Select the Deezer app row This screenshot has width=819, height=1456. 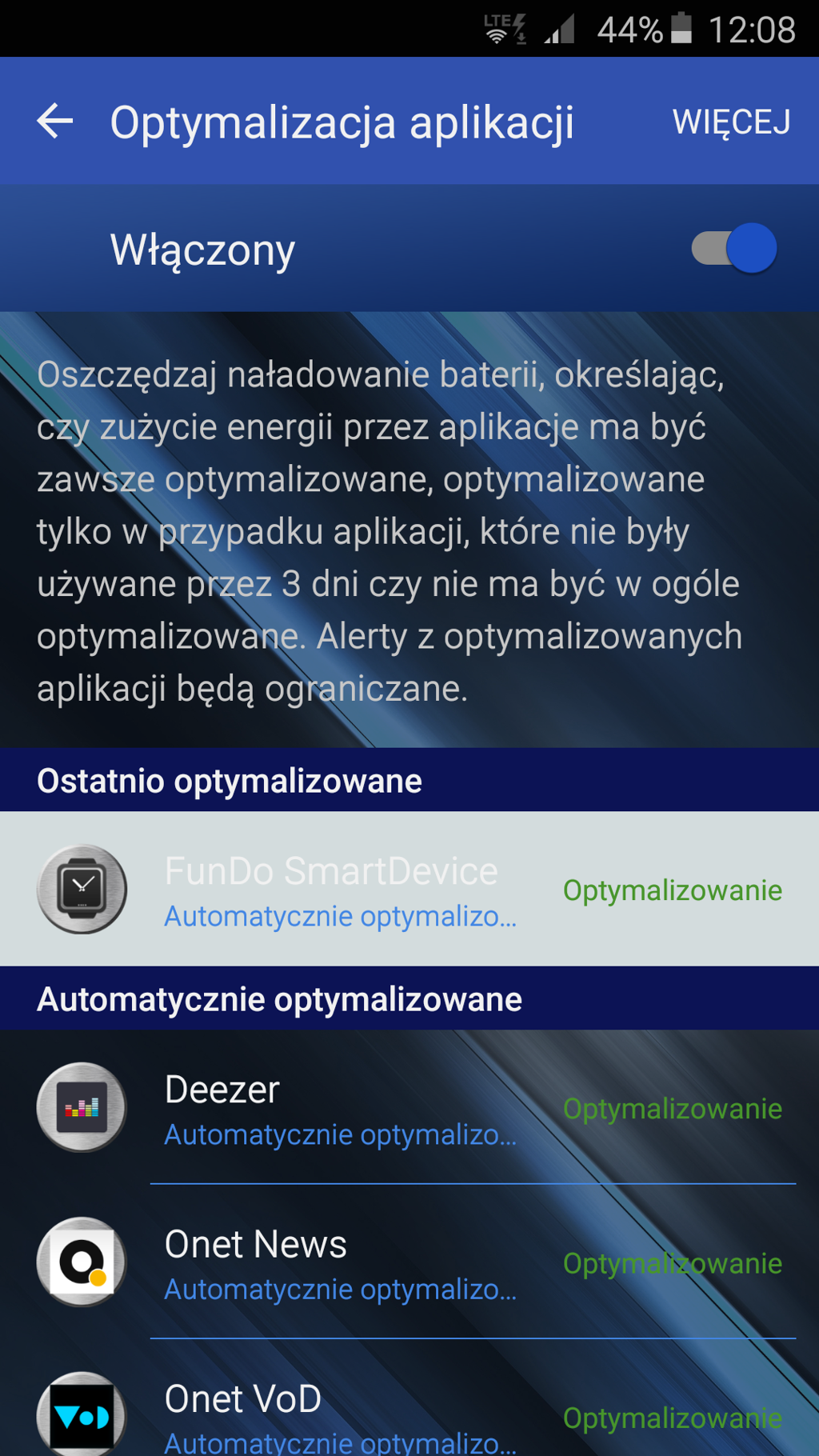click(x=408, y=1108)
